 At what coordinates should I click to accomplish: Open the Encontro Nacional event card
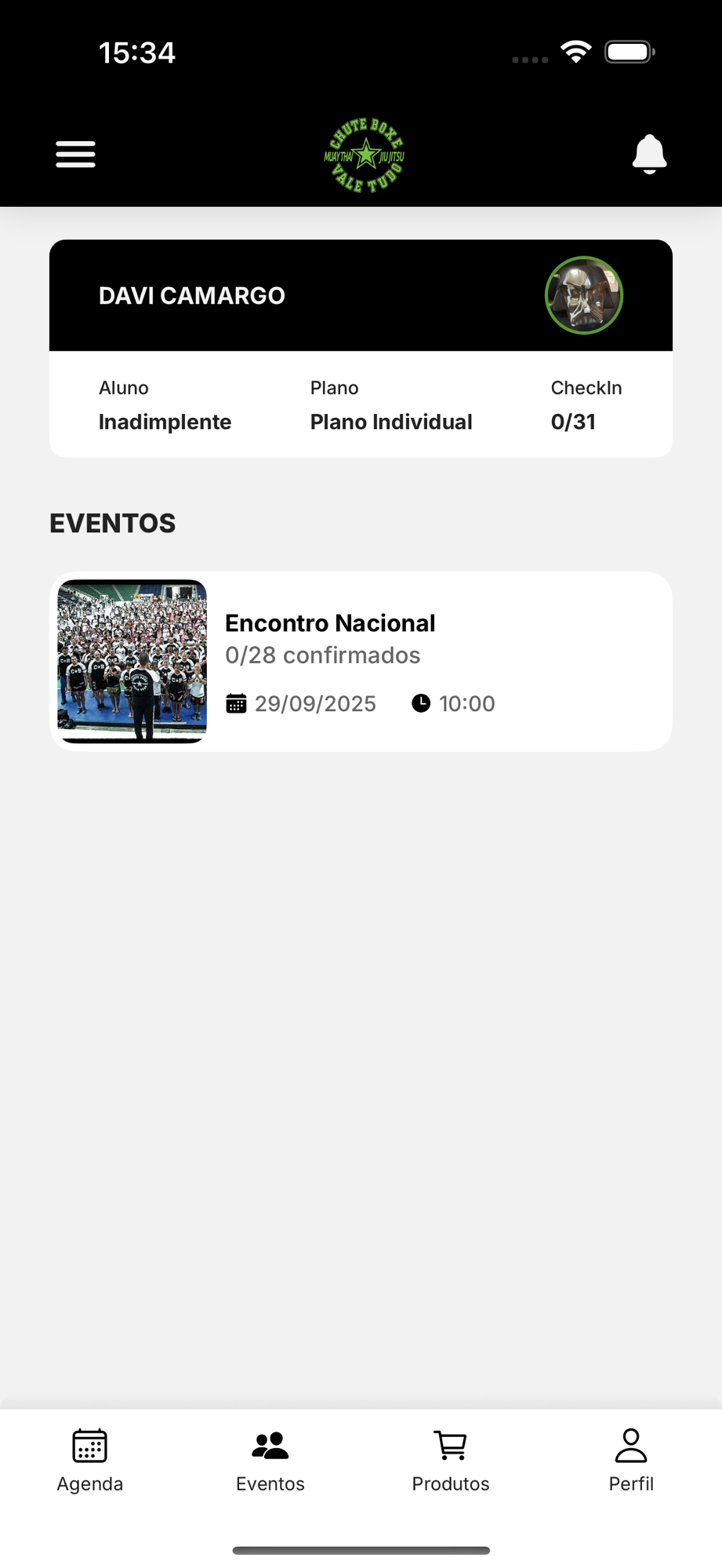(361, 662)
